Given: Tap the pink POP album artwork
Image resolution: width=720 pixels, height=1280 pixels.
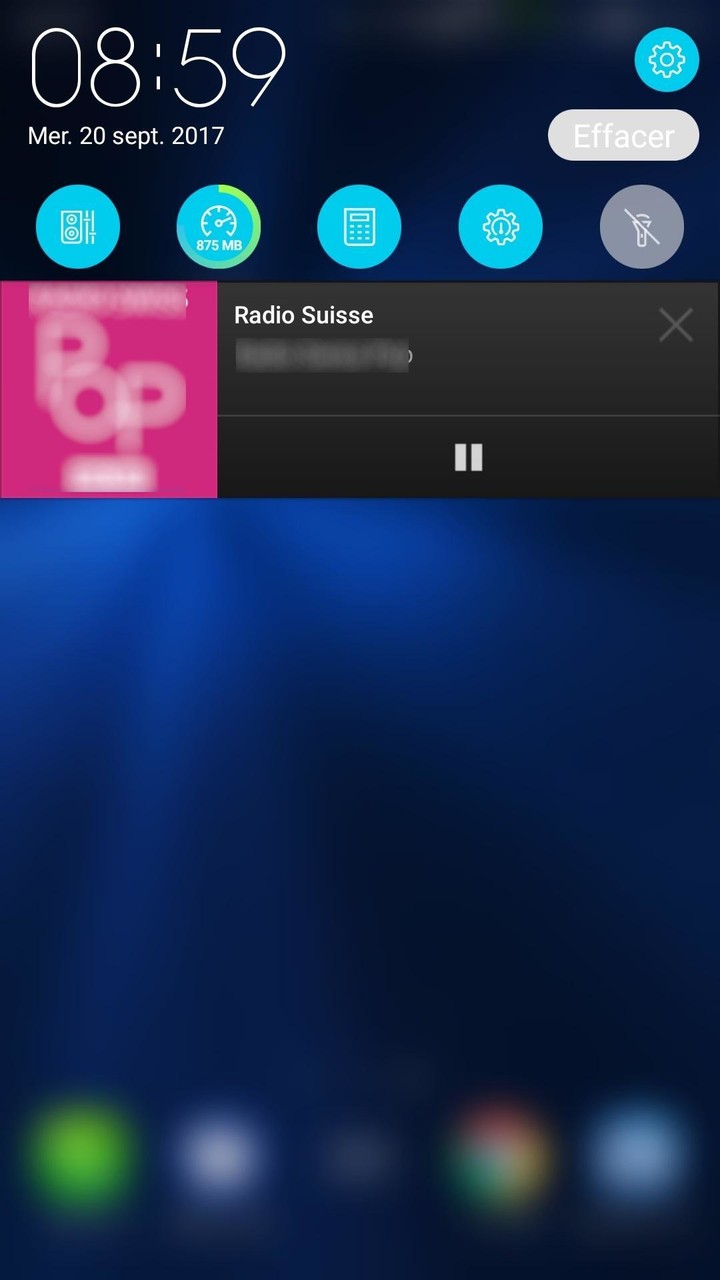Looking at the screenshot, I should (x=108, y=390).
